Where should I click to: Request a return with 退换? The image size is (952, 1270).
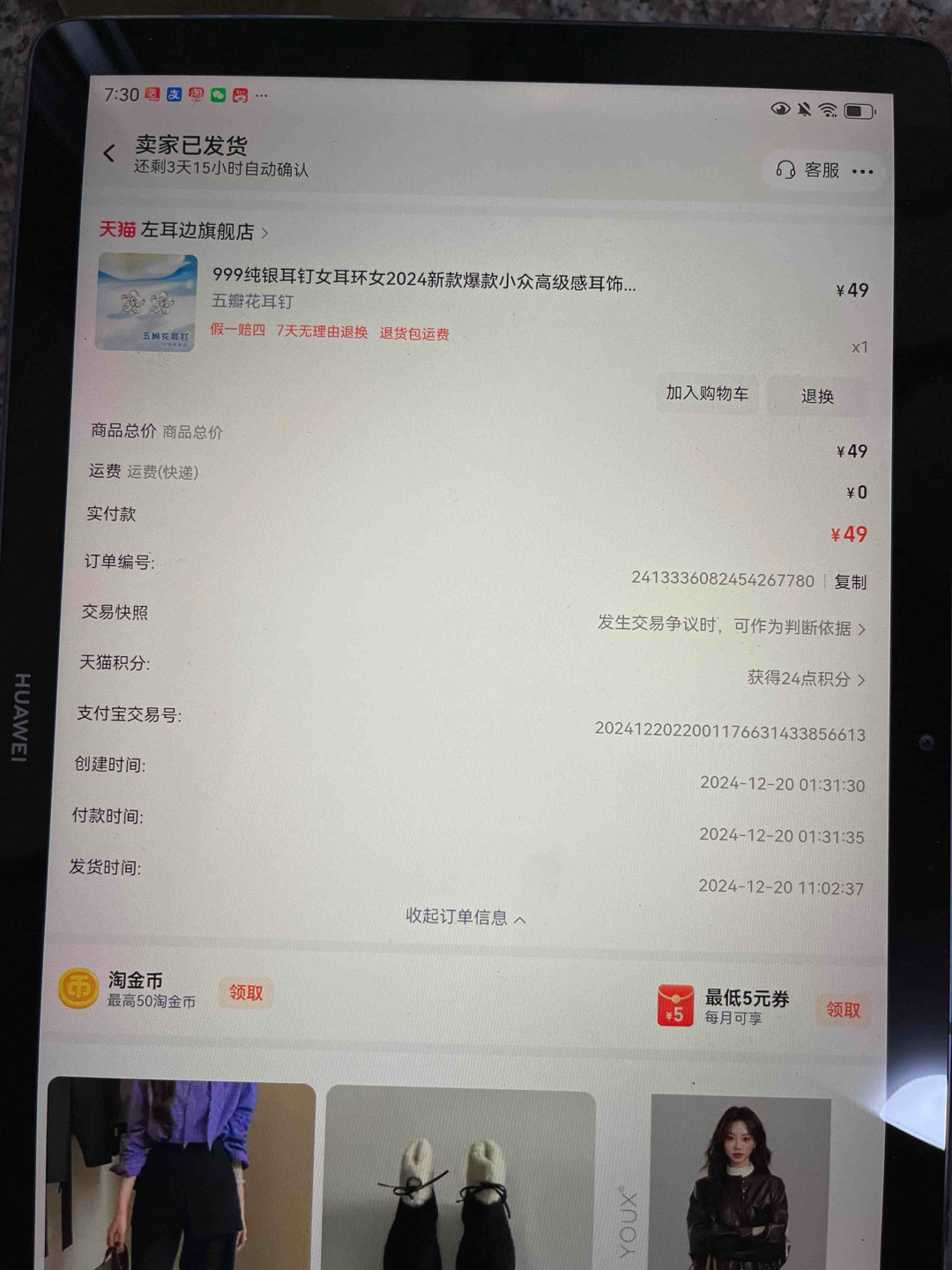[817, 397]
